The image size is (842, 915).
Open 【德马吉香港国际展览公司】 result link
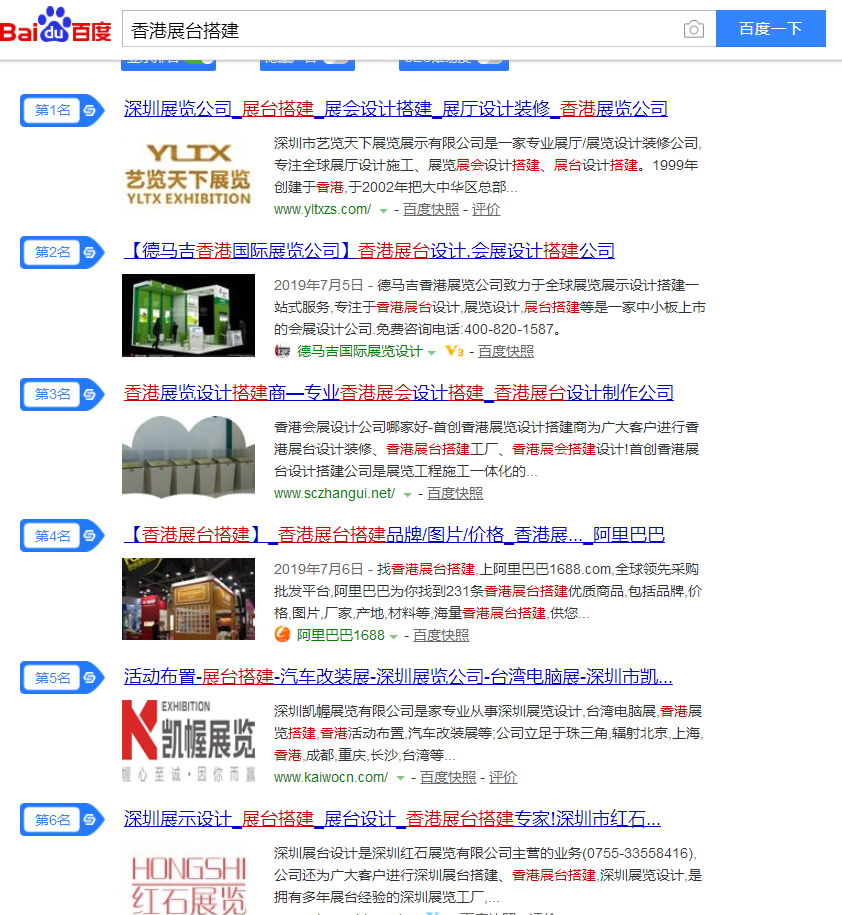click(x=369, y=251)
